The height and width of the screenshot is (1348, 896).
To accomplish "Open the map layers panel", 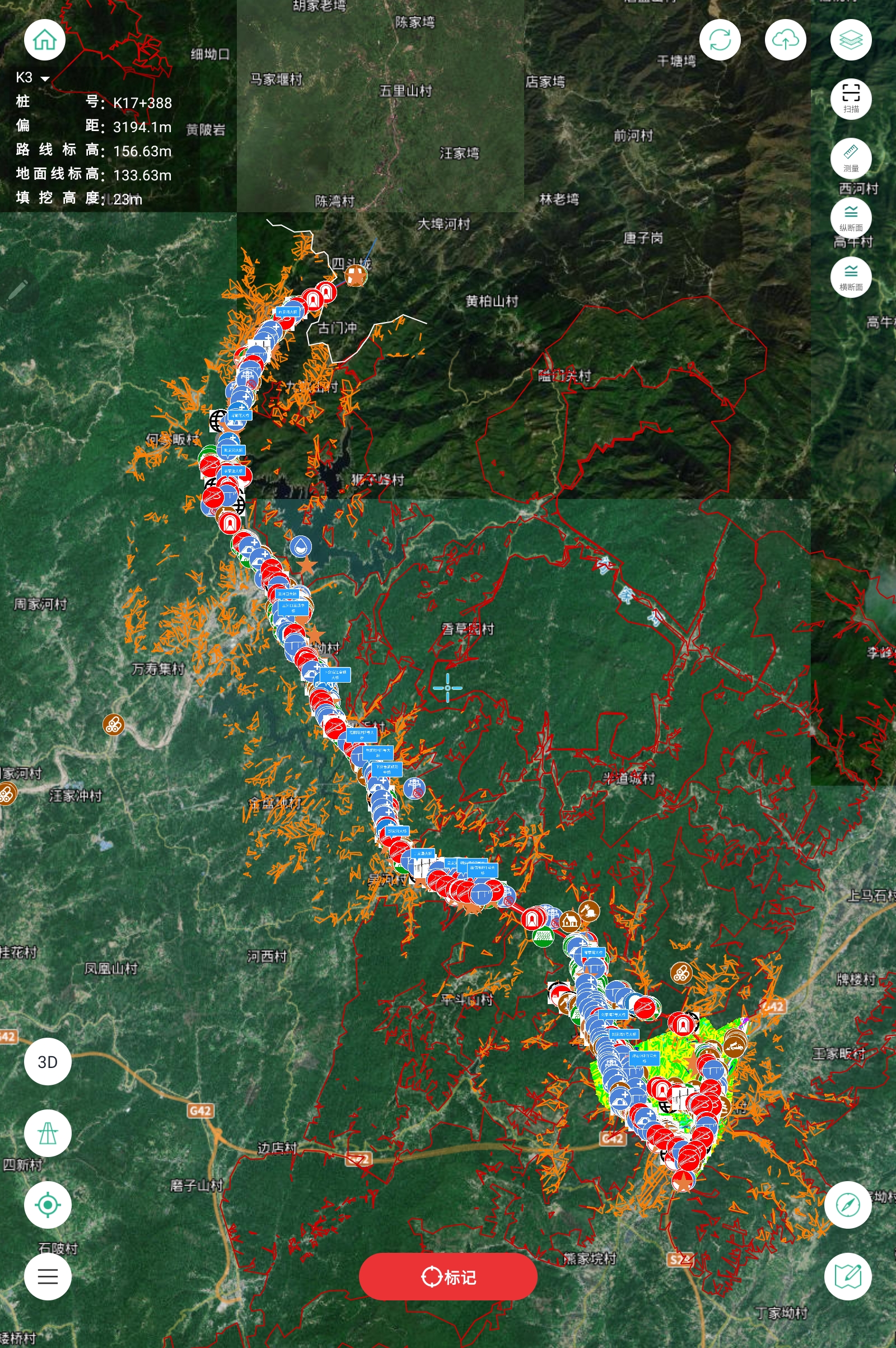I will point(850,40).
